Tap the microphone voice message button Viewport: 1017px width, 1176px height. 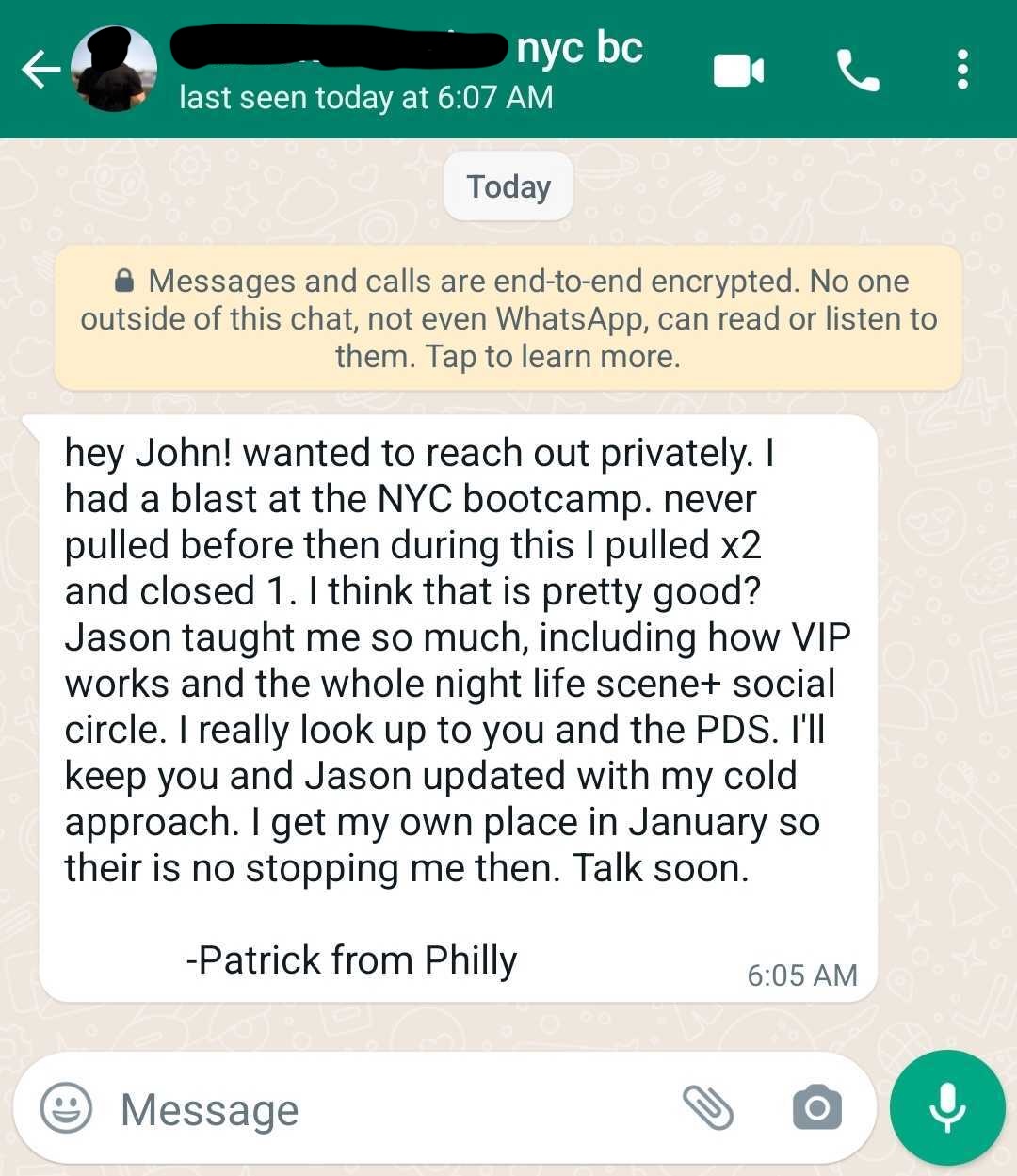[x=947, y=1108]
